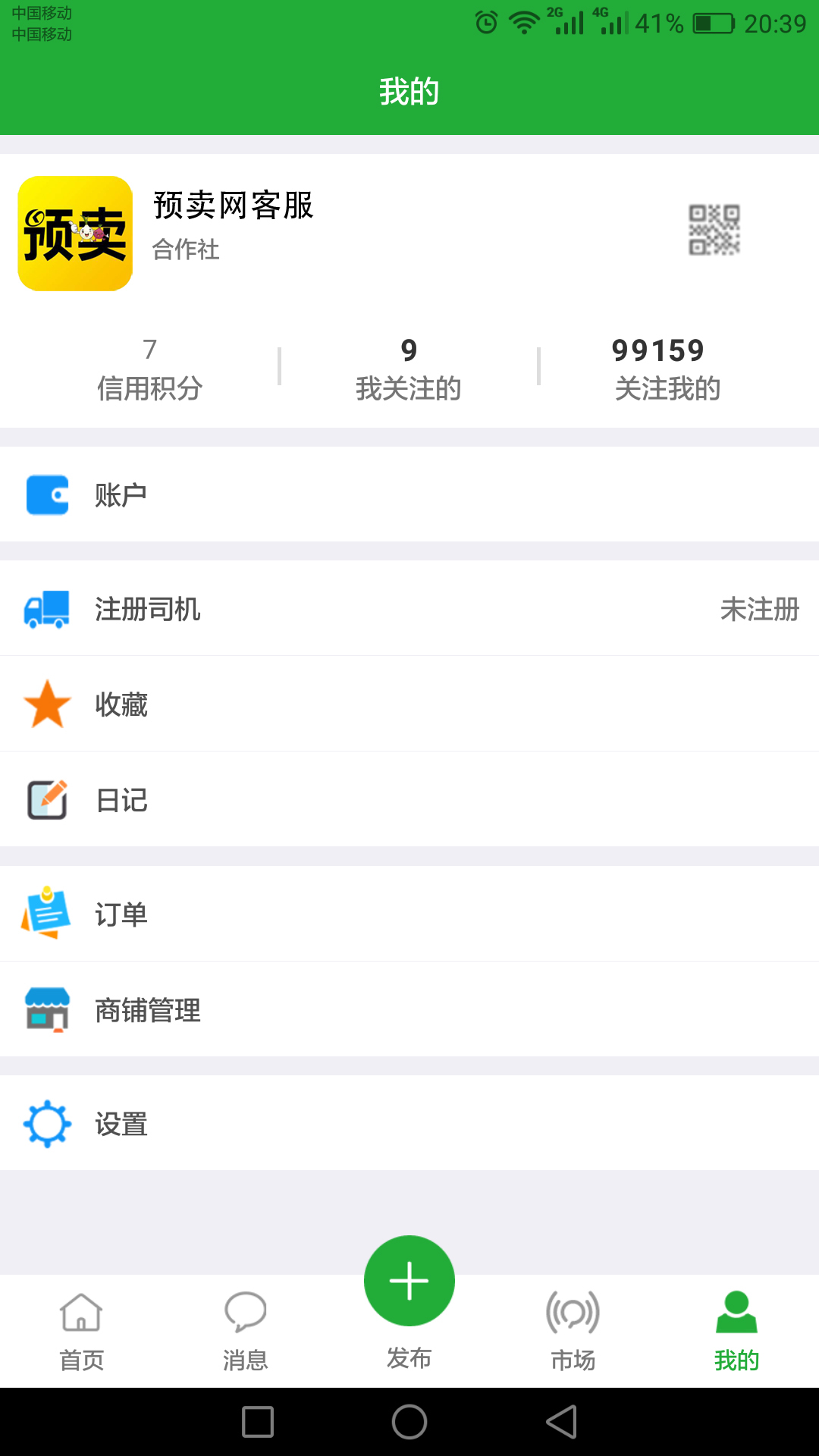
Task: Open 商铺管理 shop management
Action: point(409,1009)
